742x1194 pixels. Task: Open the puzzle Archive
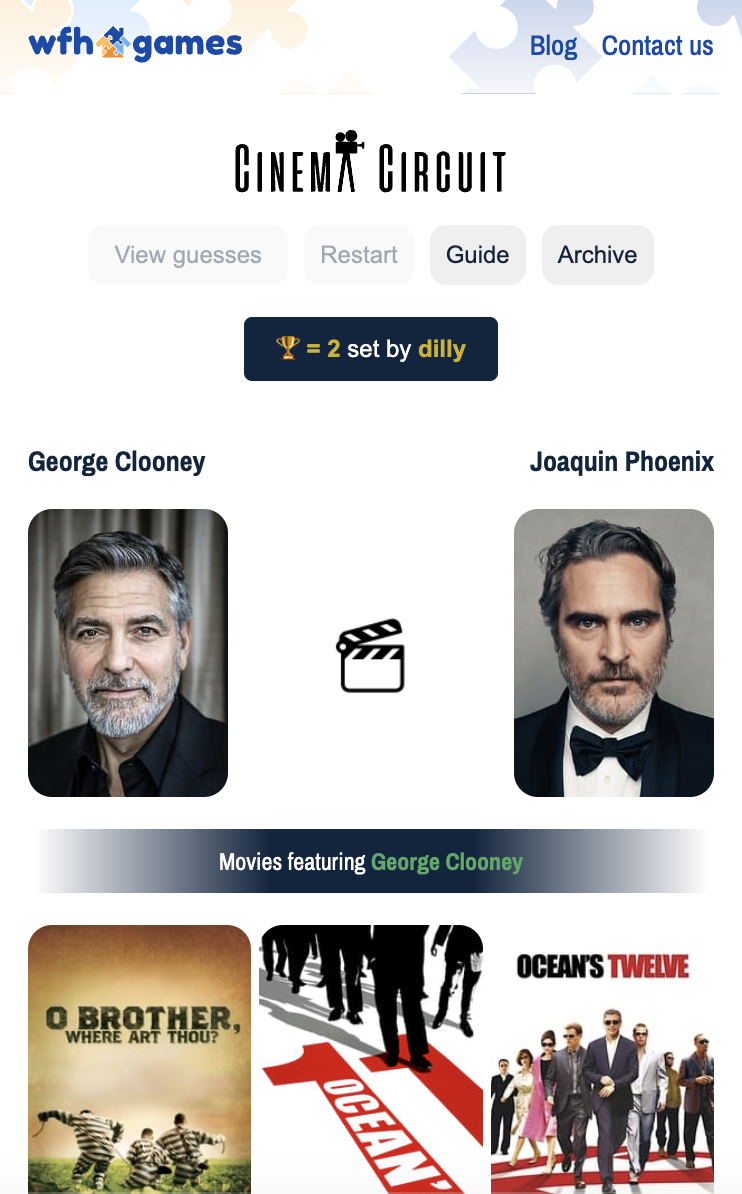click(x=597, y=255)
